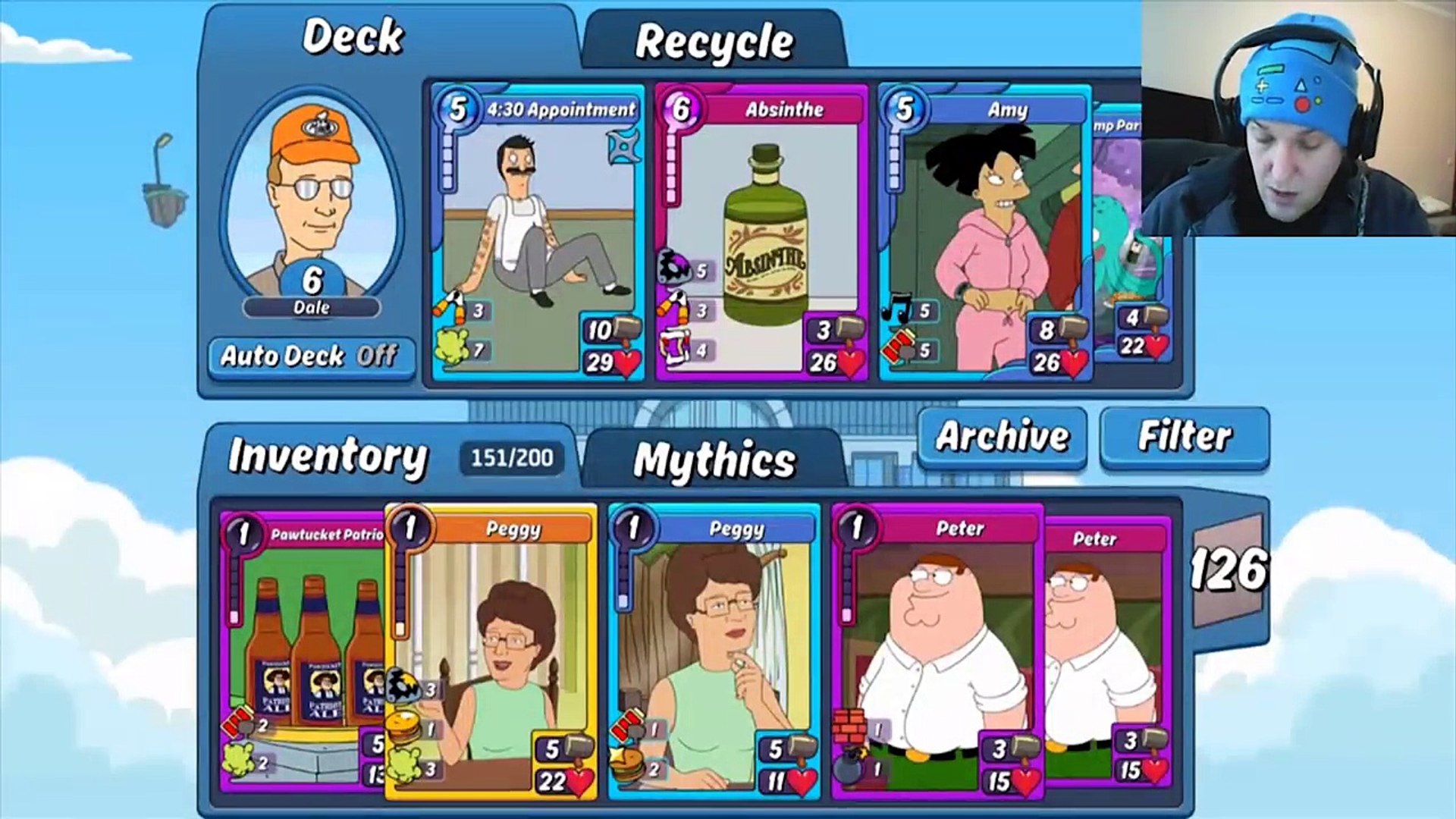Select the Amy card in deck
Screen dimensions: 1456x819
click(x=984, y=231)
